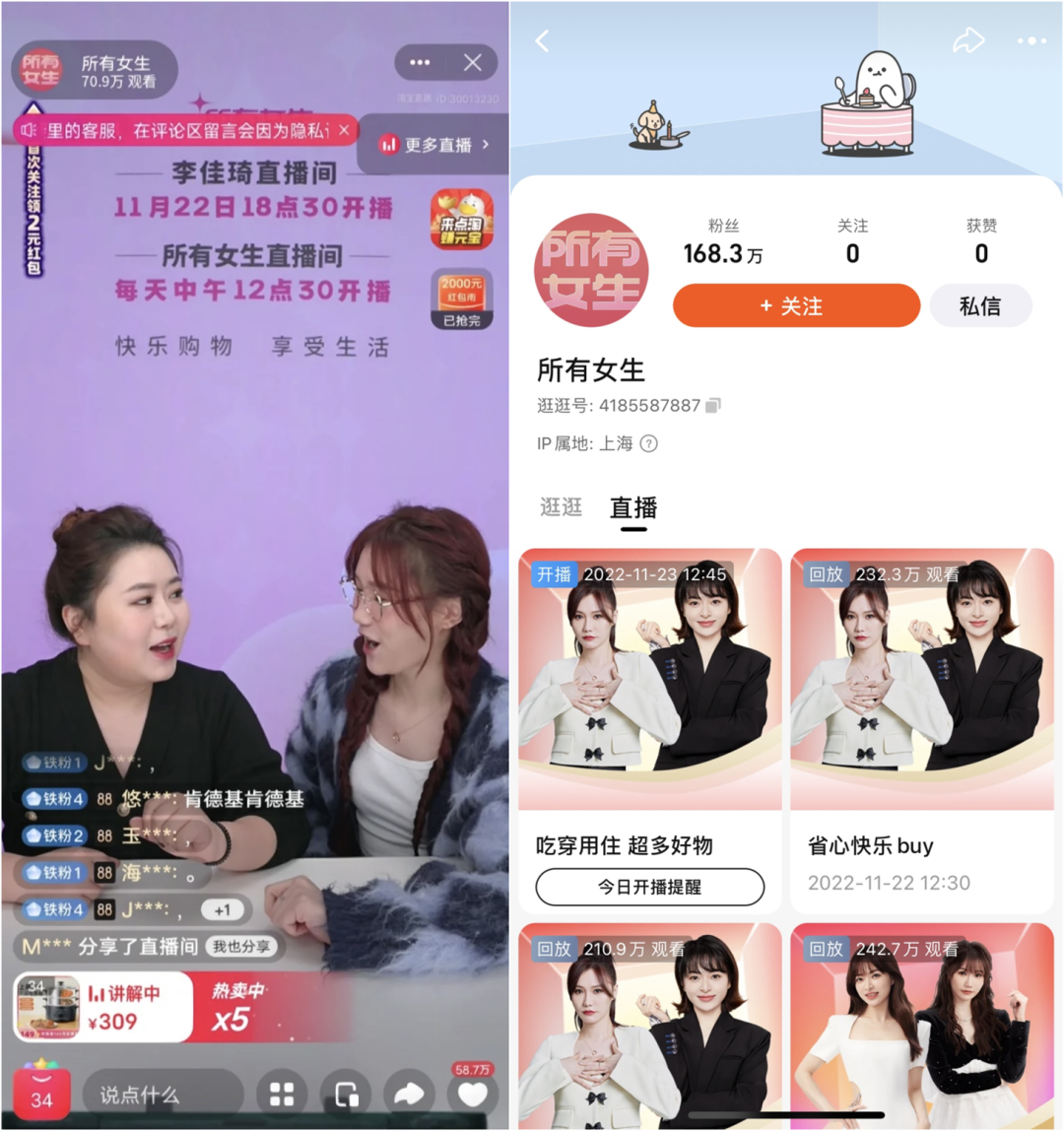
Task: Open the replay with 242.7万 views
Action: (x=921, y=1025)
